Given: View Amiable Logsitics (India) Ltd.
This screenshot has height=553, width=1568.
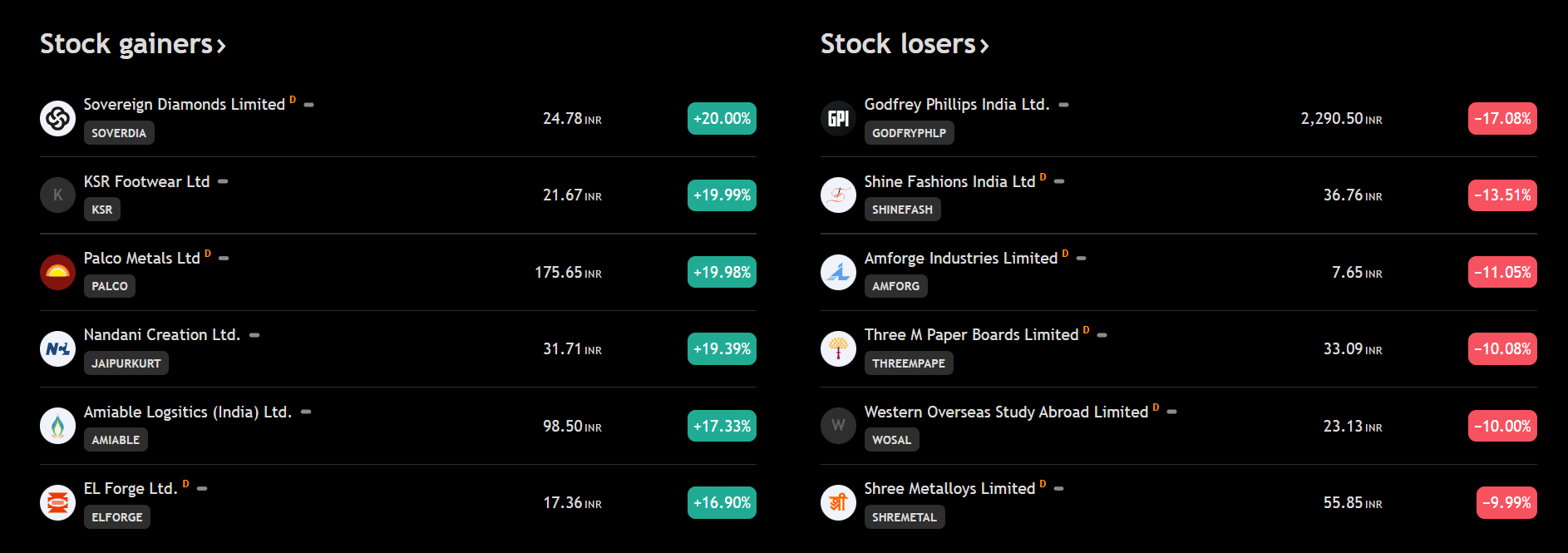Looking at the screenshot, I should (187, 412).
